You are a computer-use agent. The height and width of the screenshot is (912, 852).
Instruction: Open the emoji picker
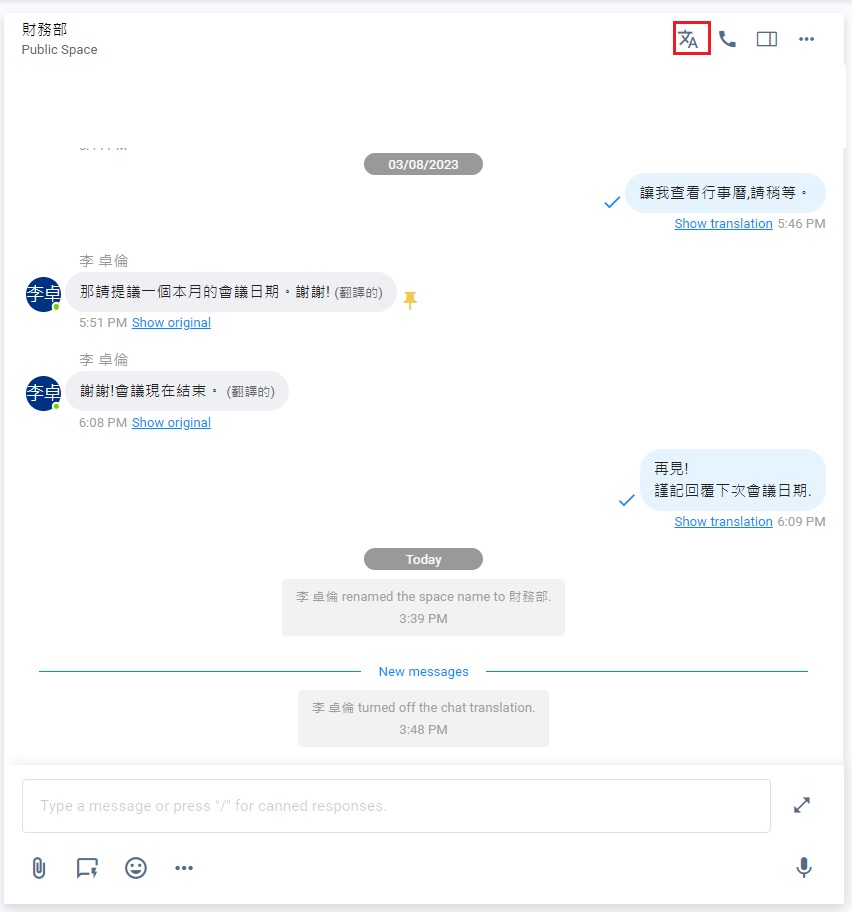(136, 868)
